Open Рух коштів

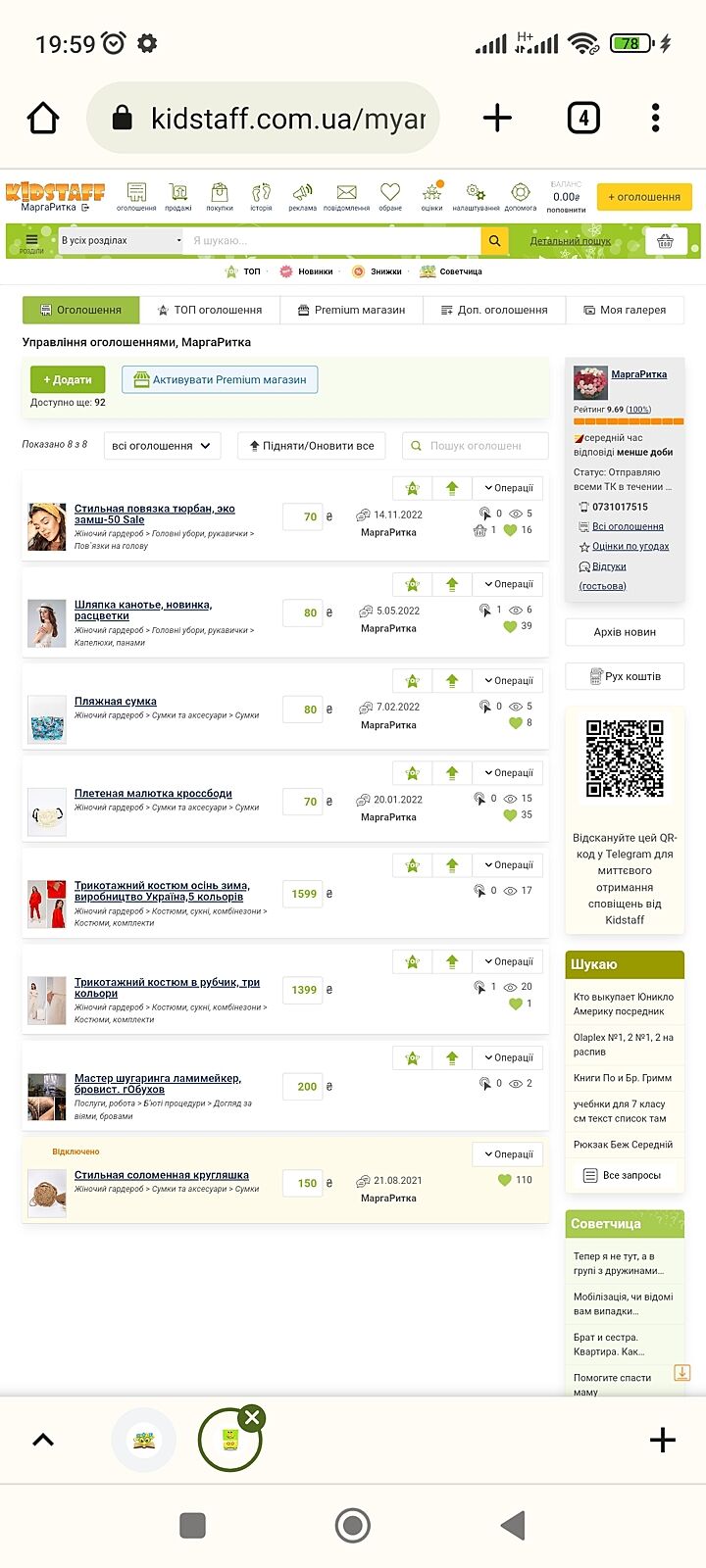click(x=625, y=676)
